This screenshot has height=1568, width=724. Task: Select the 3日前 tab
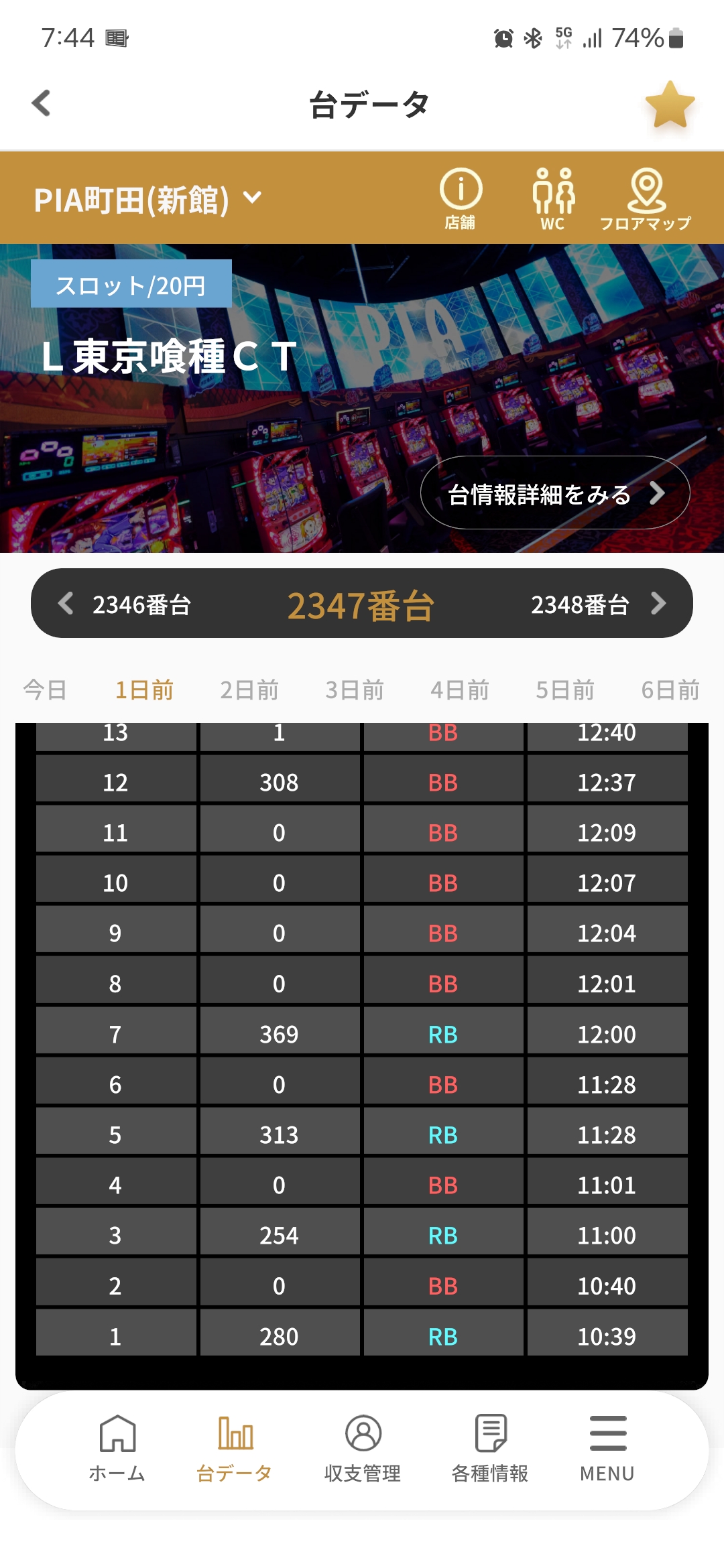coord(355,690)
